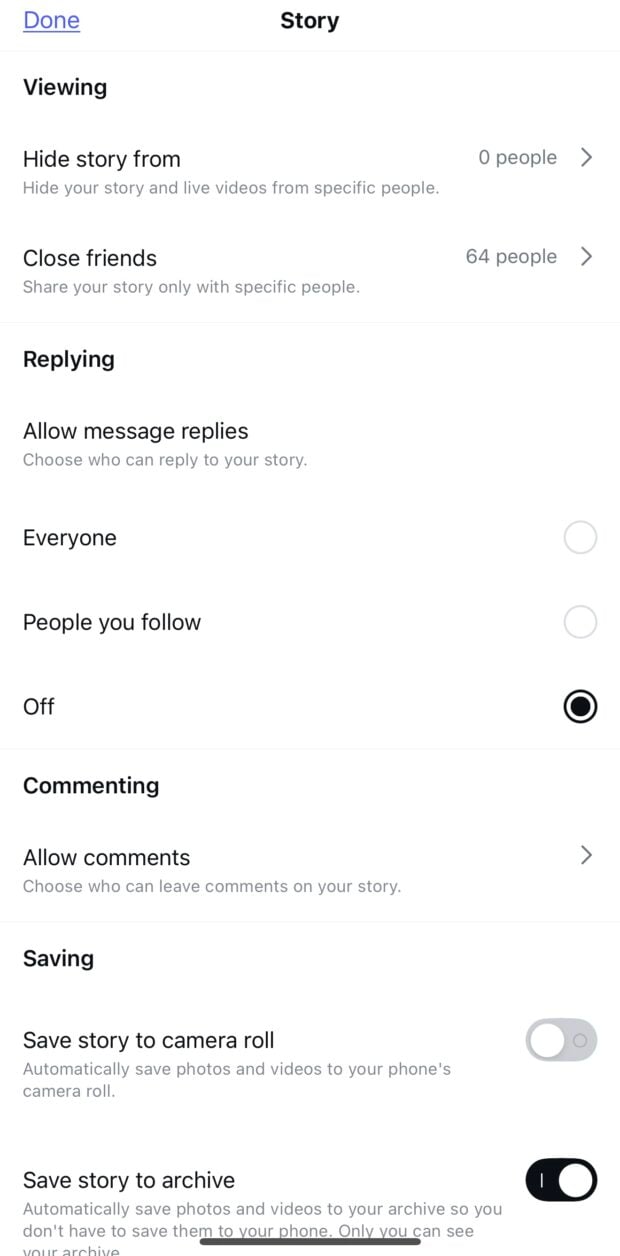This screenshot has width=620, height=1256.
Task: Enable Save story to camera roll
Action: point(561,1041)
